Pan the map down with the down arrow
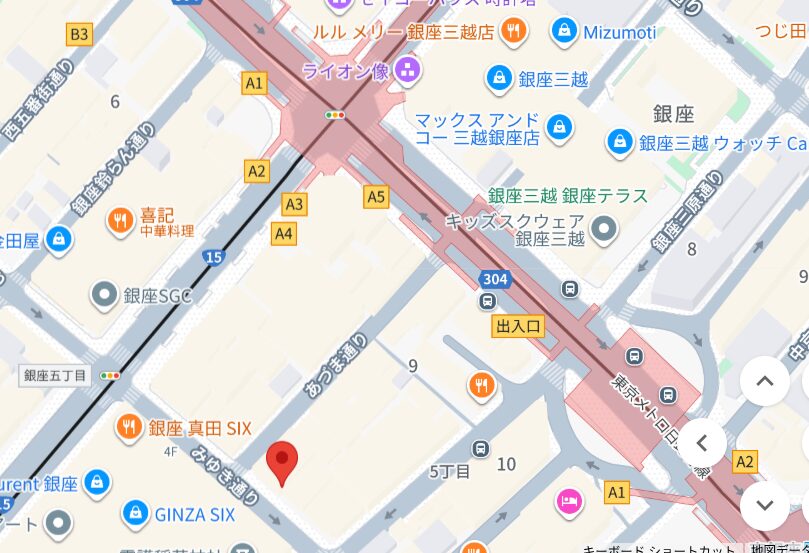Image resolution: width=809 pixels, height=553 pixels. [x=765, y=504]
